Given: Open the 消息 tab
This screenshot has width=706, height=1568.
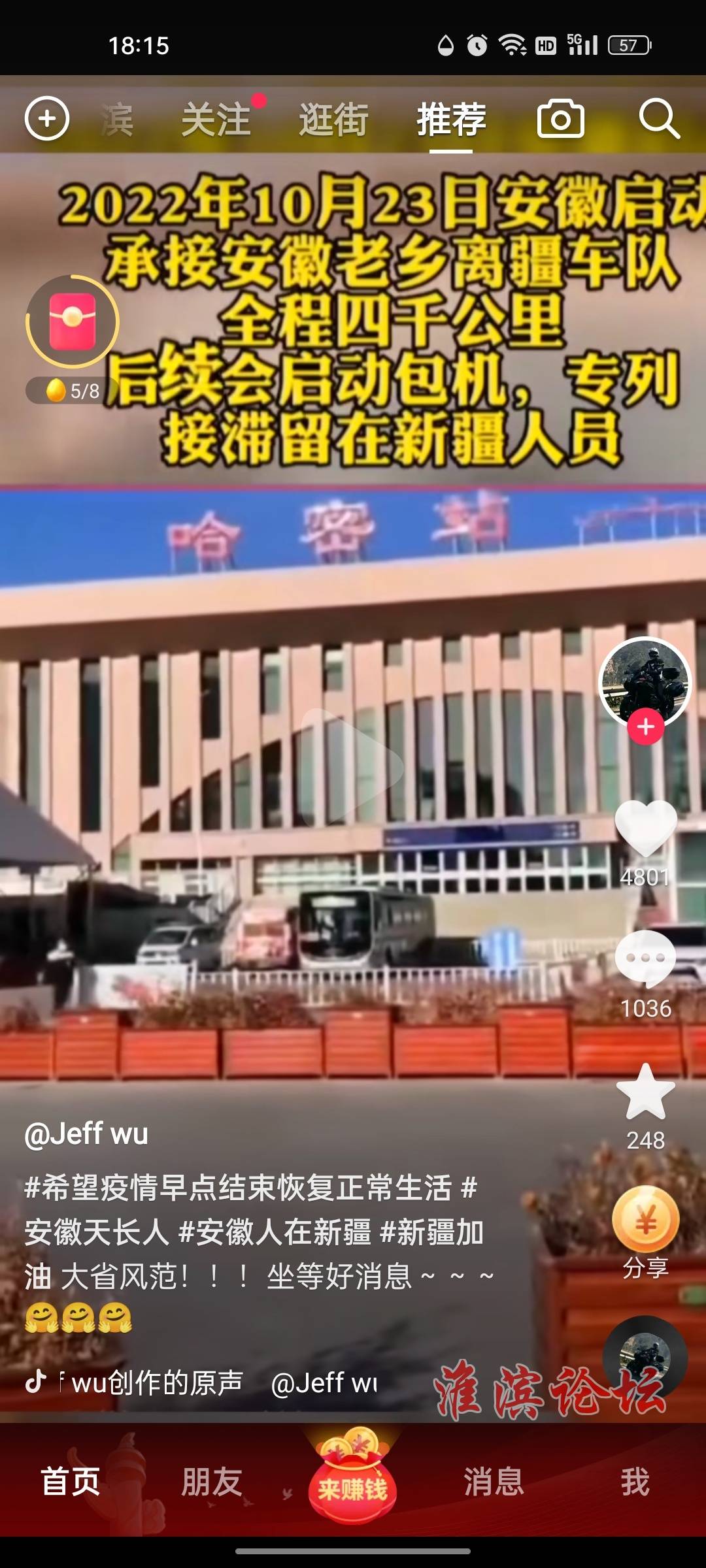Looking at the screenshot, I should click(494, 1482).
